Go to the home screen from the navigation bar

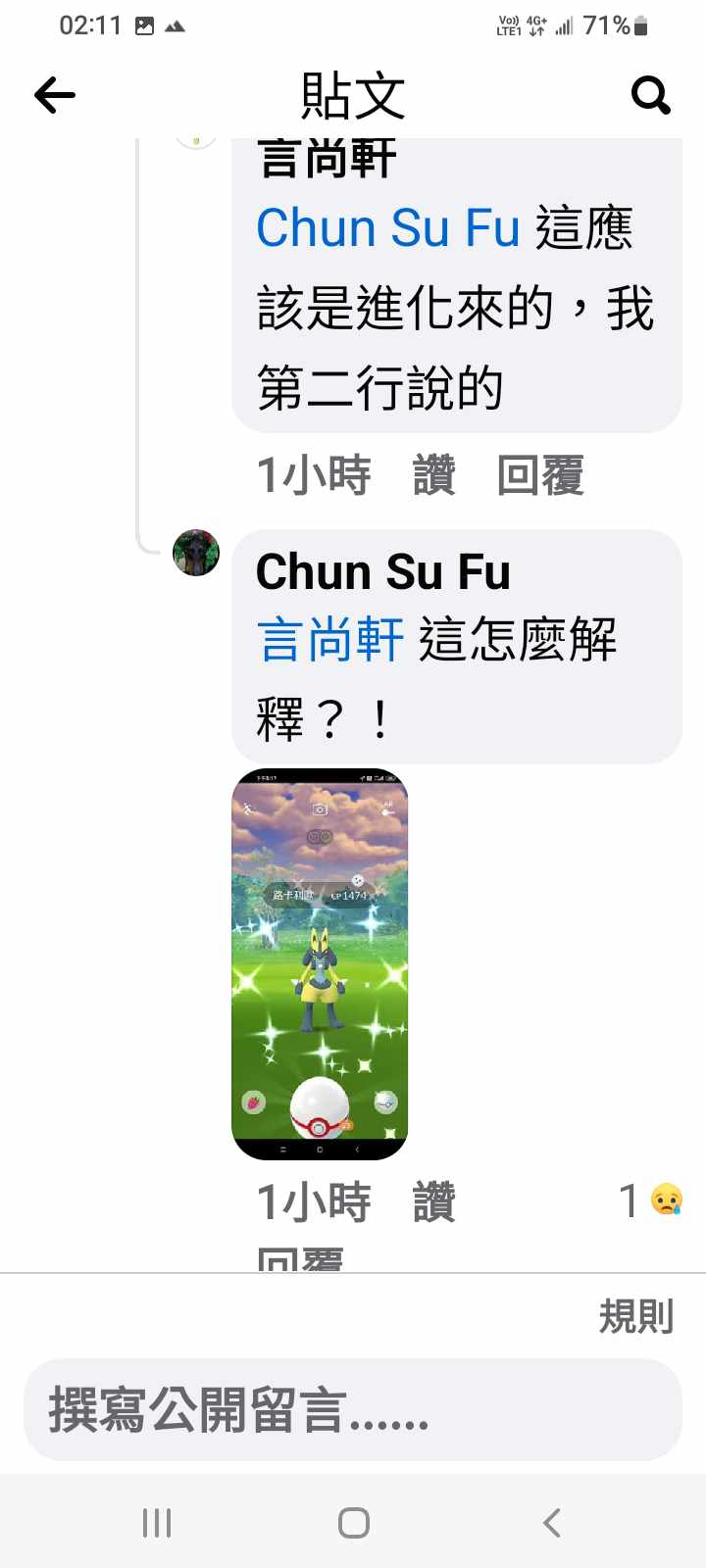click(353, 1523)
